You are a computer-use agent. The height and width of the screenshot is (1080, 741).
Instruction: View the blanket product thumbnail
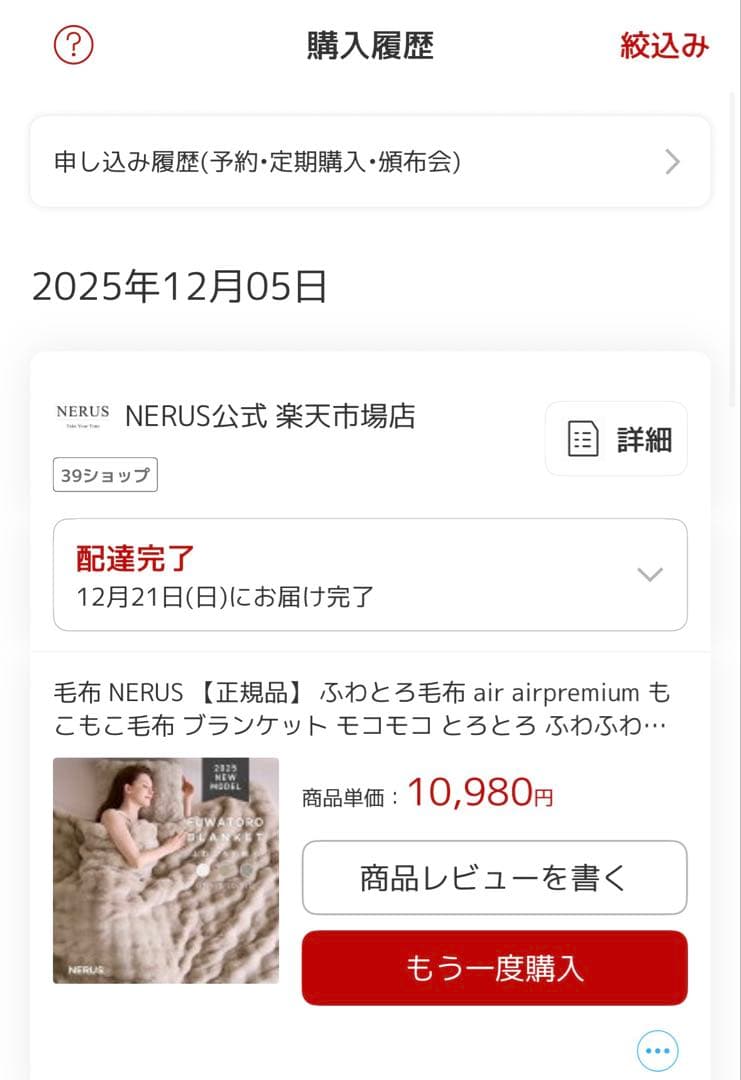pos(166,870)
